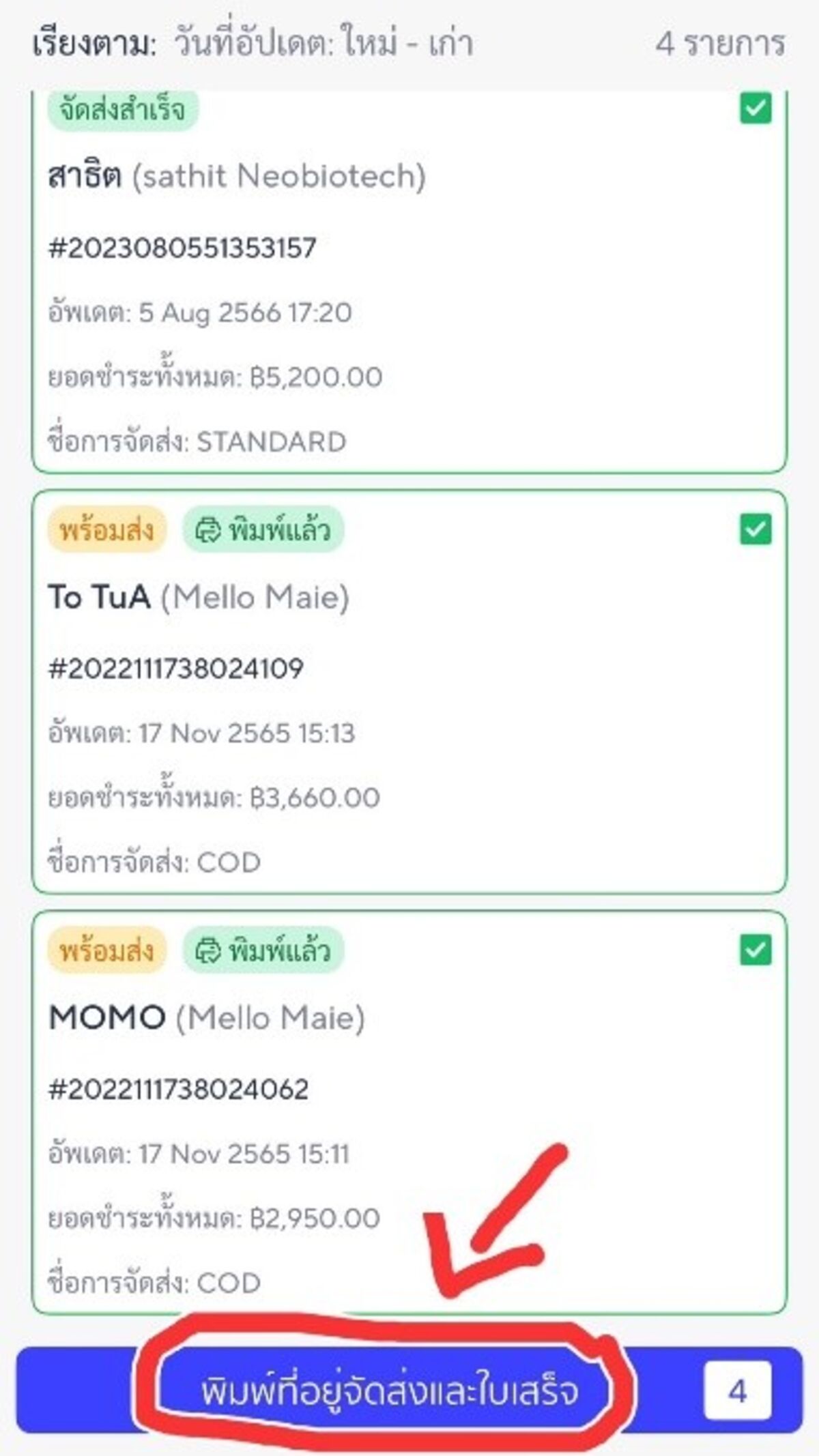Uncheck the To TuA order checkbox

tap(756, 529)
